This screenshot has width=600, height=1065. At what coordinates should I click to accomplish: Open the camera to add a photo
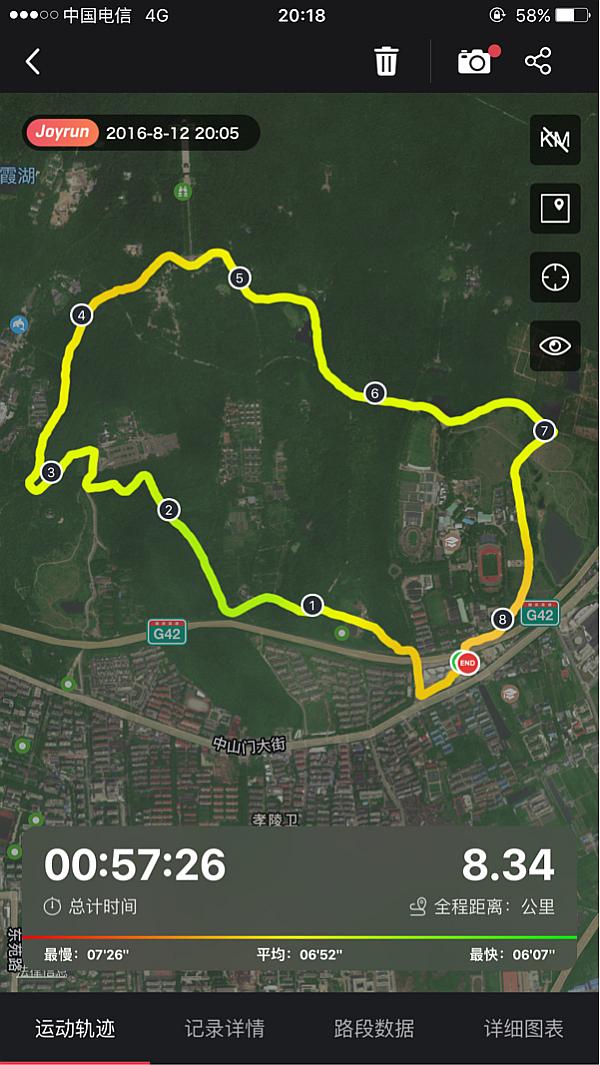point(475,62)
